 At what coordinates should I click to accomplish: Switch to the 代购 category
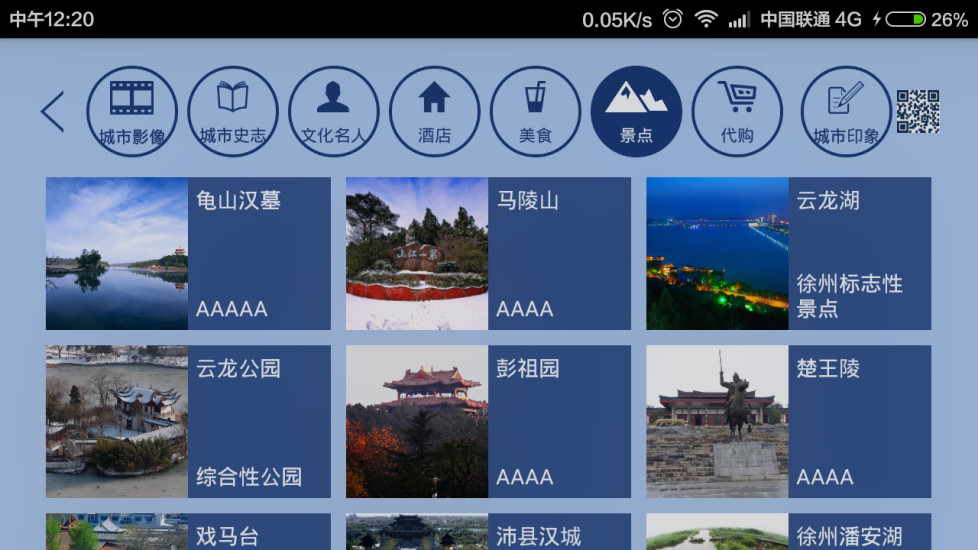[x=737, y=111]
